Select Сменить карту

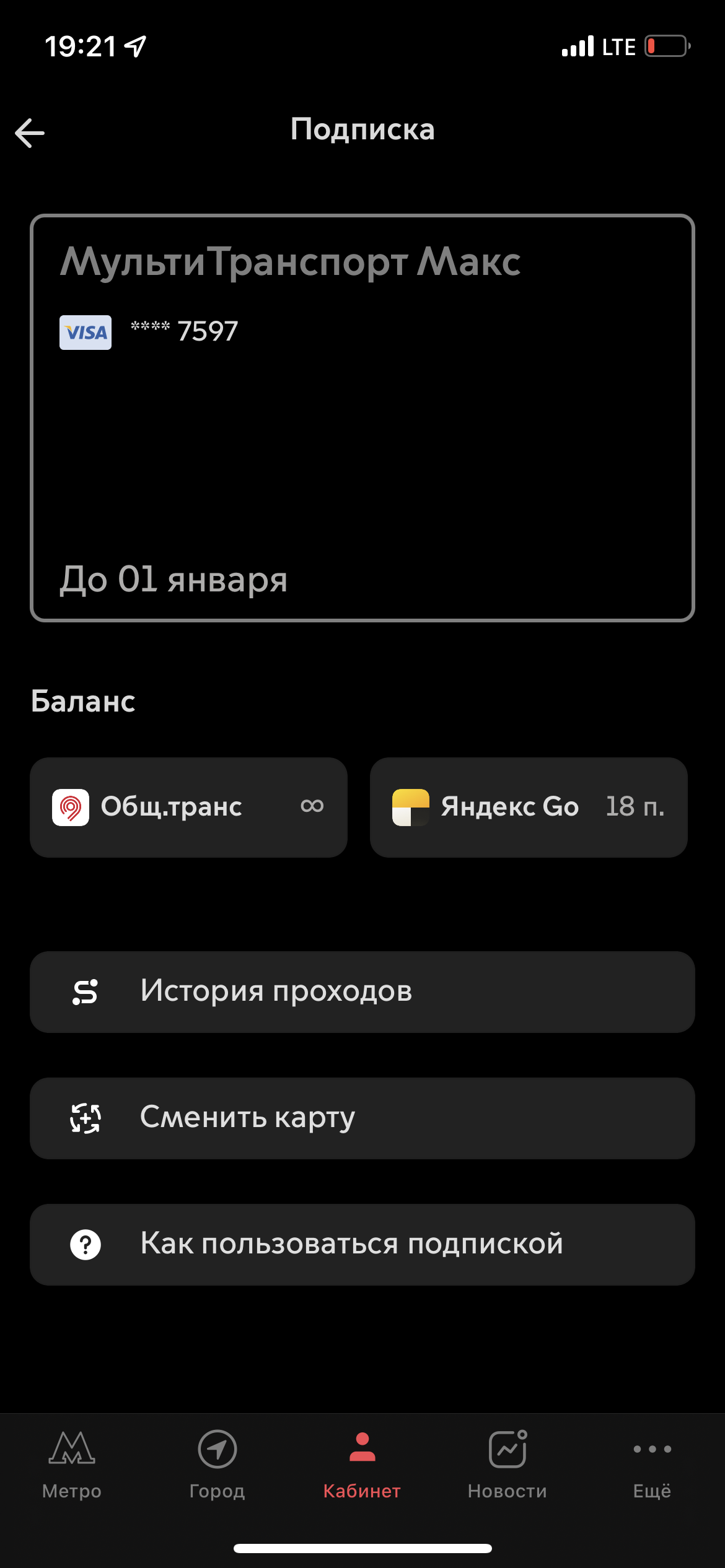coord(362,1118)
